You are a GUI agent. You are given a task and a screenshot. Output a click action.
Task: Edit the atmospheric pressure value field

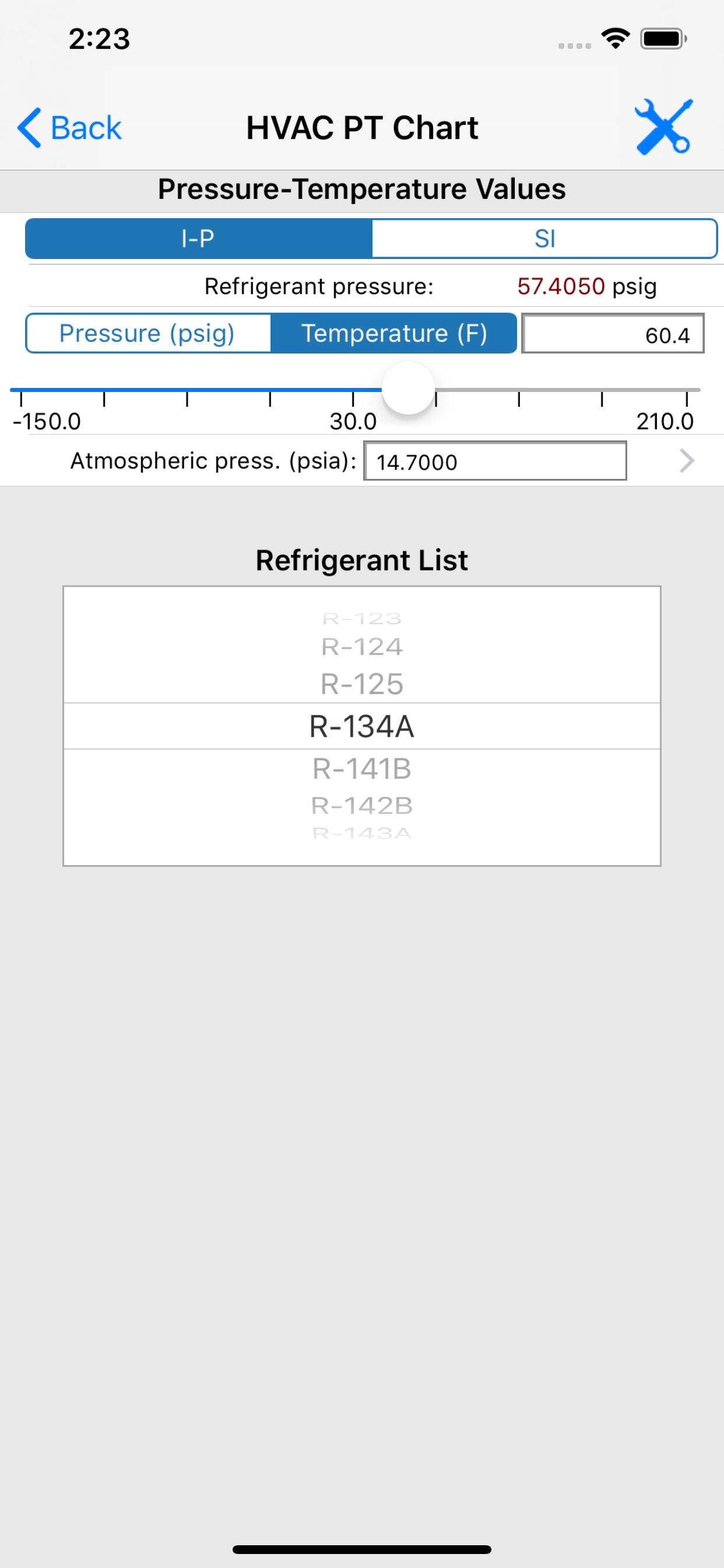coord(495,462)
